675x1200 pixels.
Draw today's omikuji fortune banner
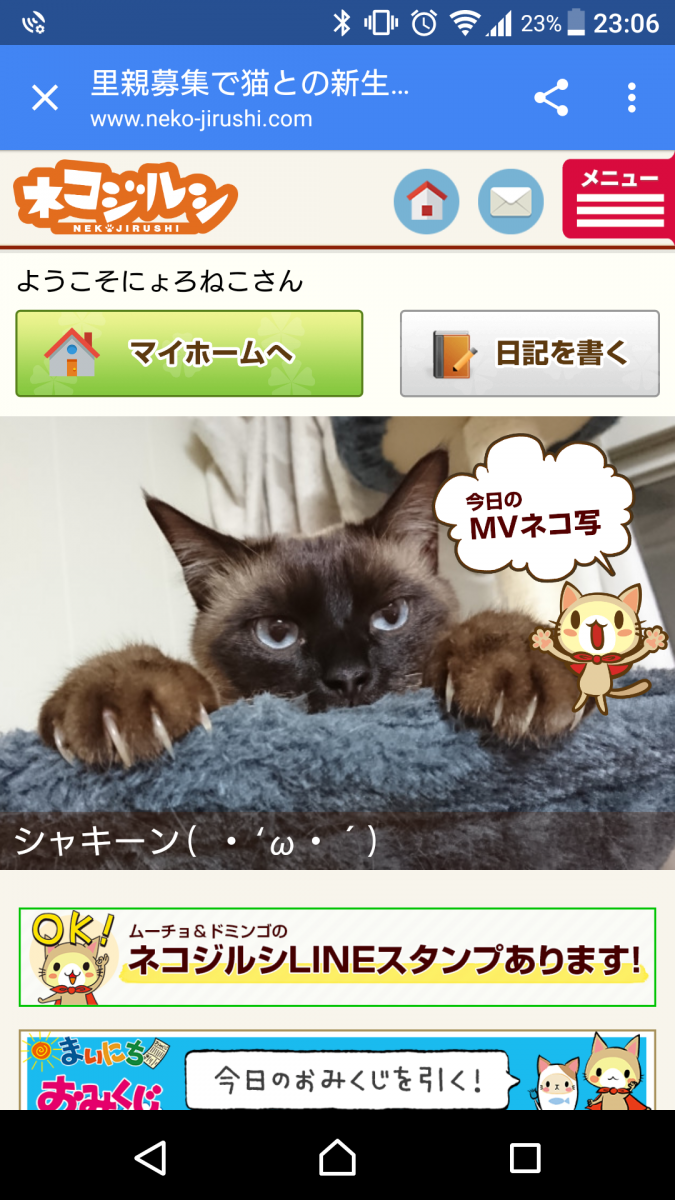pyautogui.click(x=337, y=1070)
